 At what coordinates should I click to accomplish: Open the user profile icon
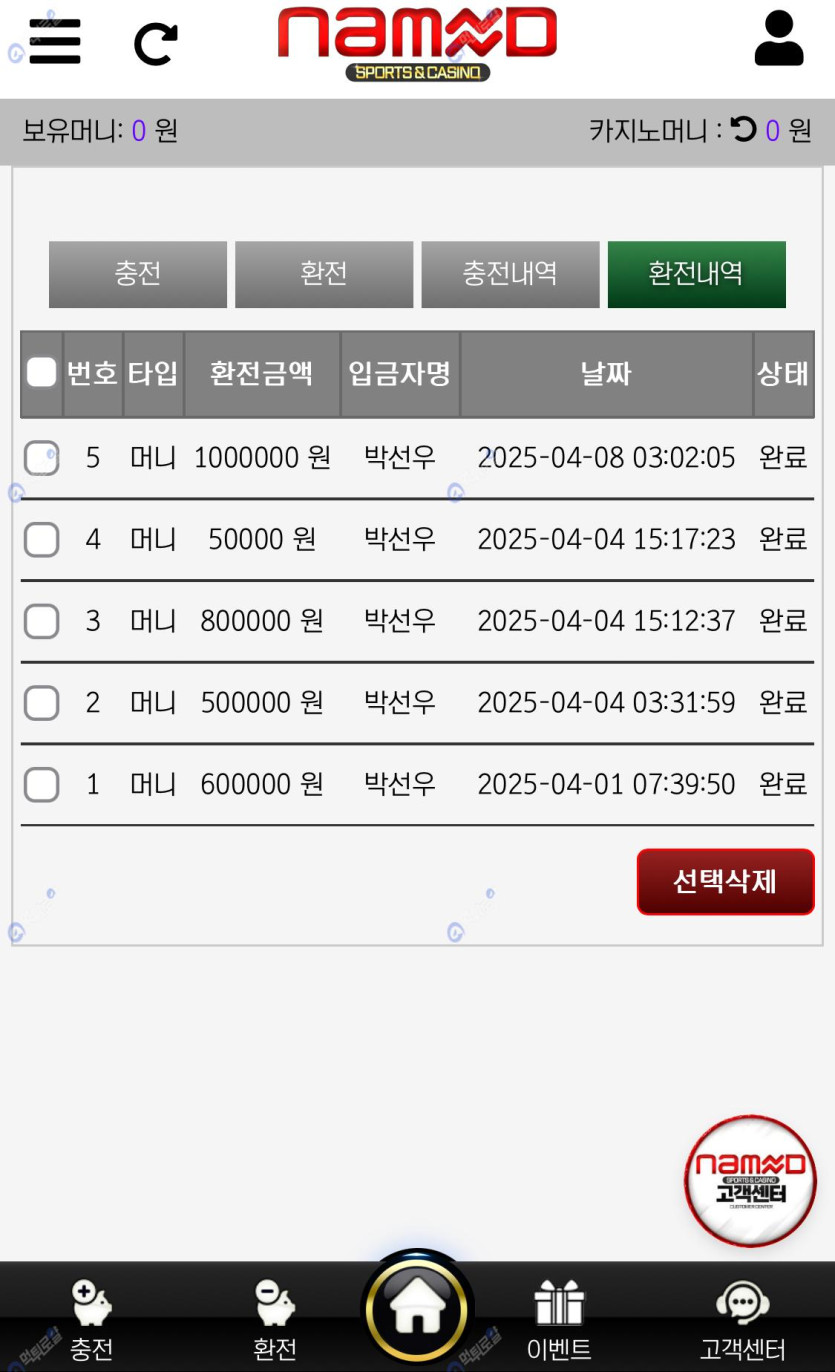tap(779, 39)
